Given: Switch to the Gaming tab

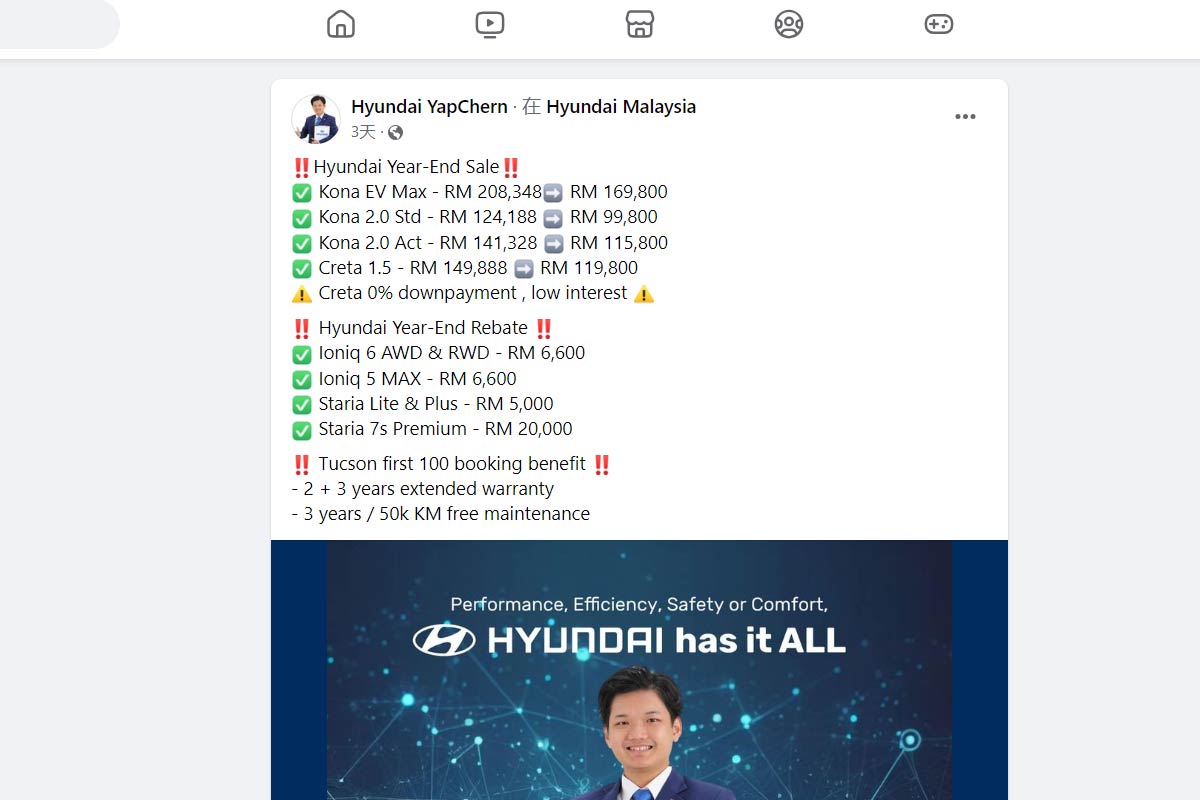Looking at the screenshot, I should [938, 24].
